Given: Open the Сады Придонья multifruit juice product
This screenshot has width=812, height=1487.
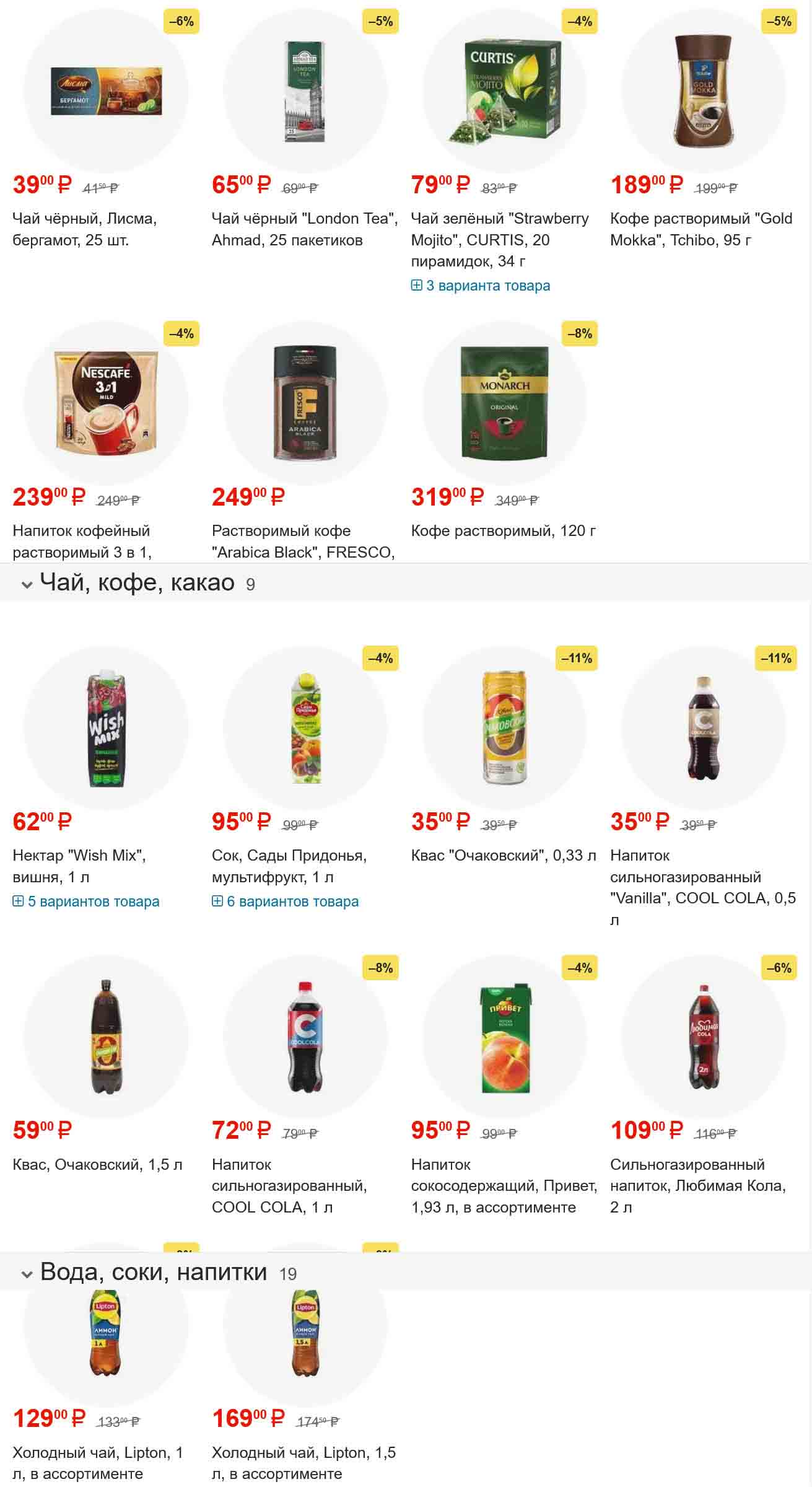Looking at the screenshot, I should tap(289, 866).
